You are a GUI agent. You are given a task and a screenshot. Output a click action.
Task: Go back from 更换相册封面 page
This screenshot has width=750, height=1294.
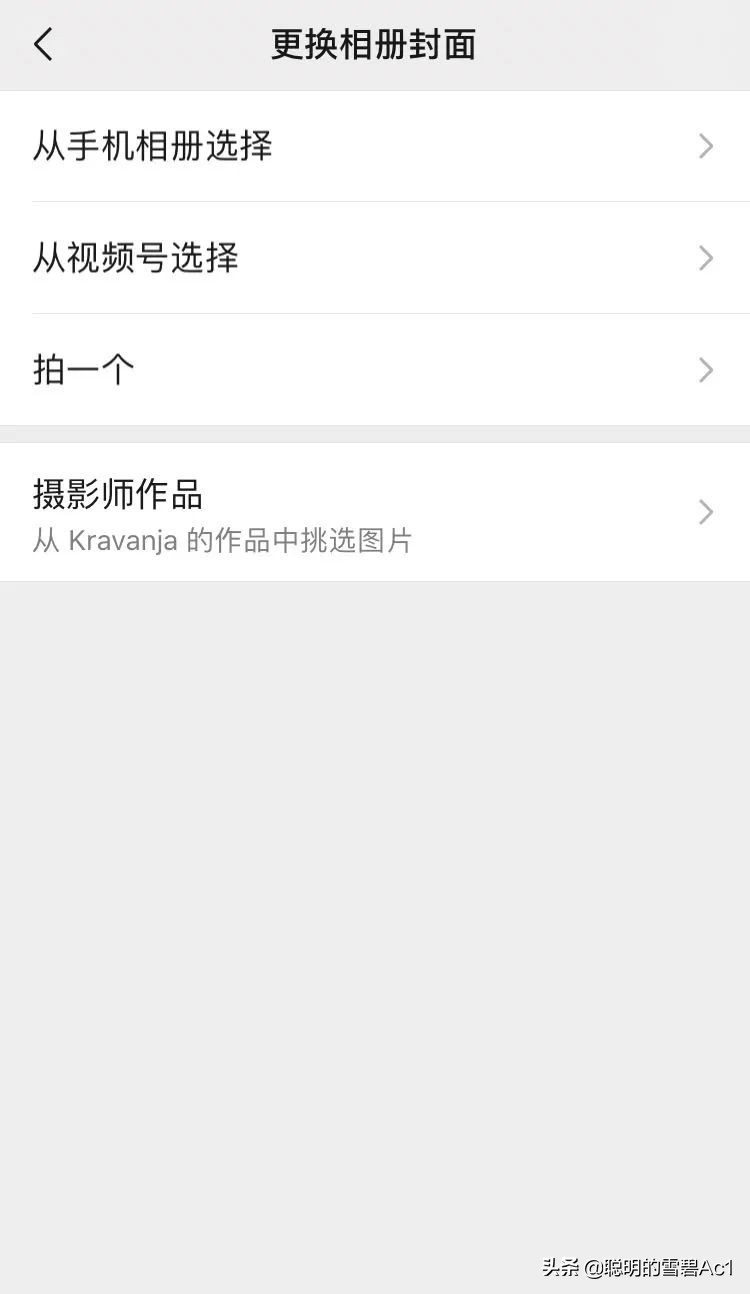click(43, 45)
